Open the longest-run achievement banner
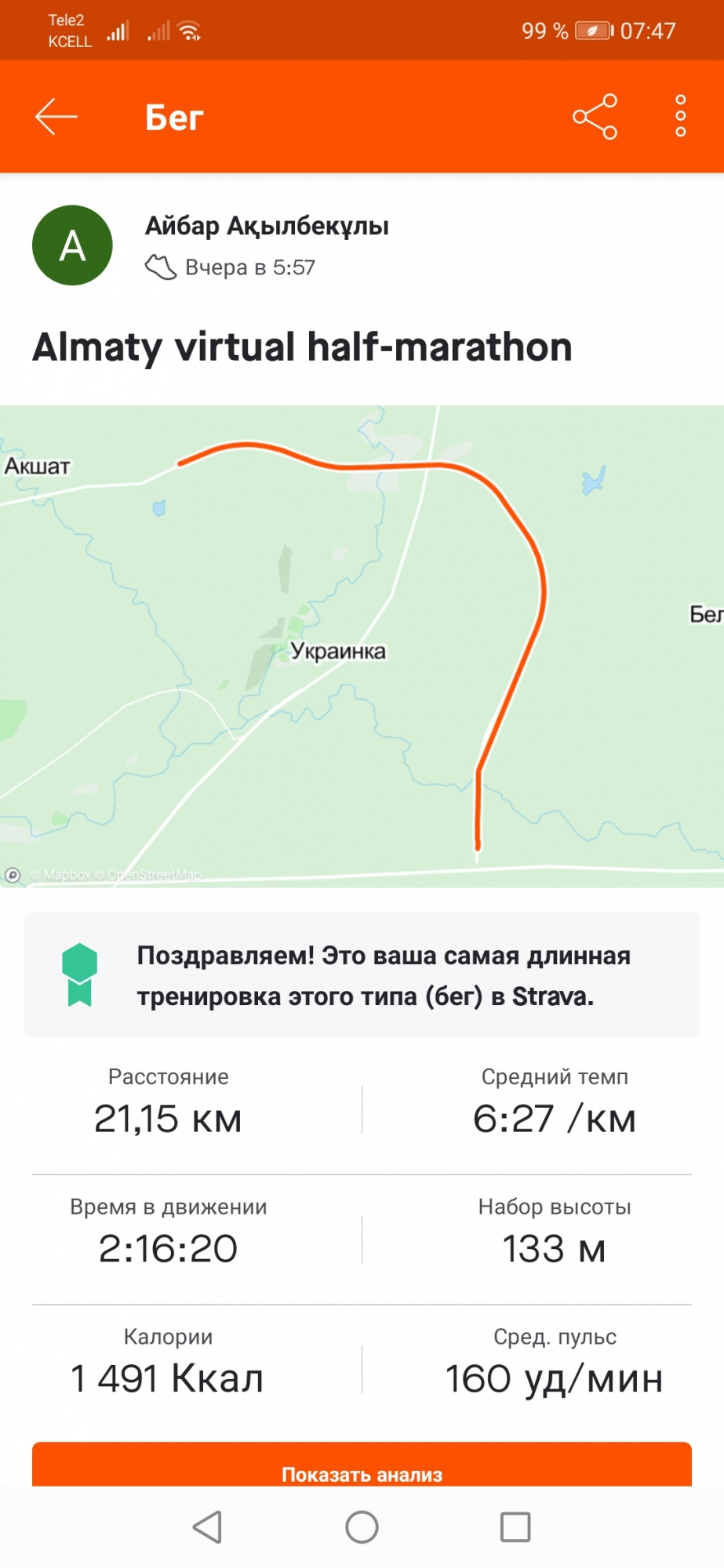This screenshot has width=724, height=1568. point(362,975)
